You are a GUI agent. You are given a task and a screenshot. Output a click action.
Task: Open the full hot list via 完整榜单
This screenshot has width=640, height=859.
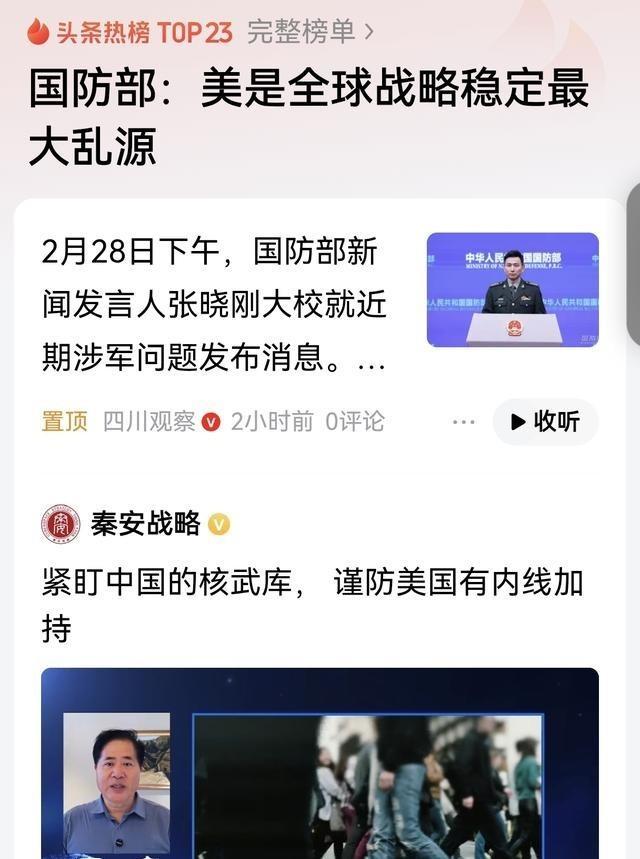pyautogui.click(x=310, y=32)
